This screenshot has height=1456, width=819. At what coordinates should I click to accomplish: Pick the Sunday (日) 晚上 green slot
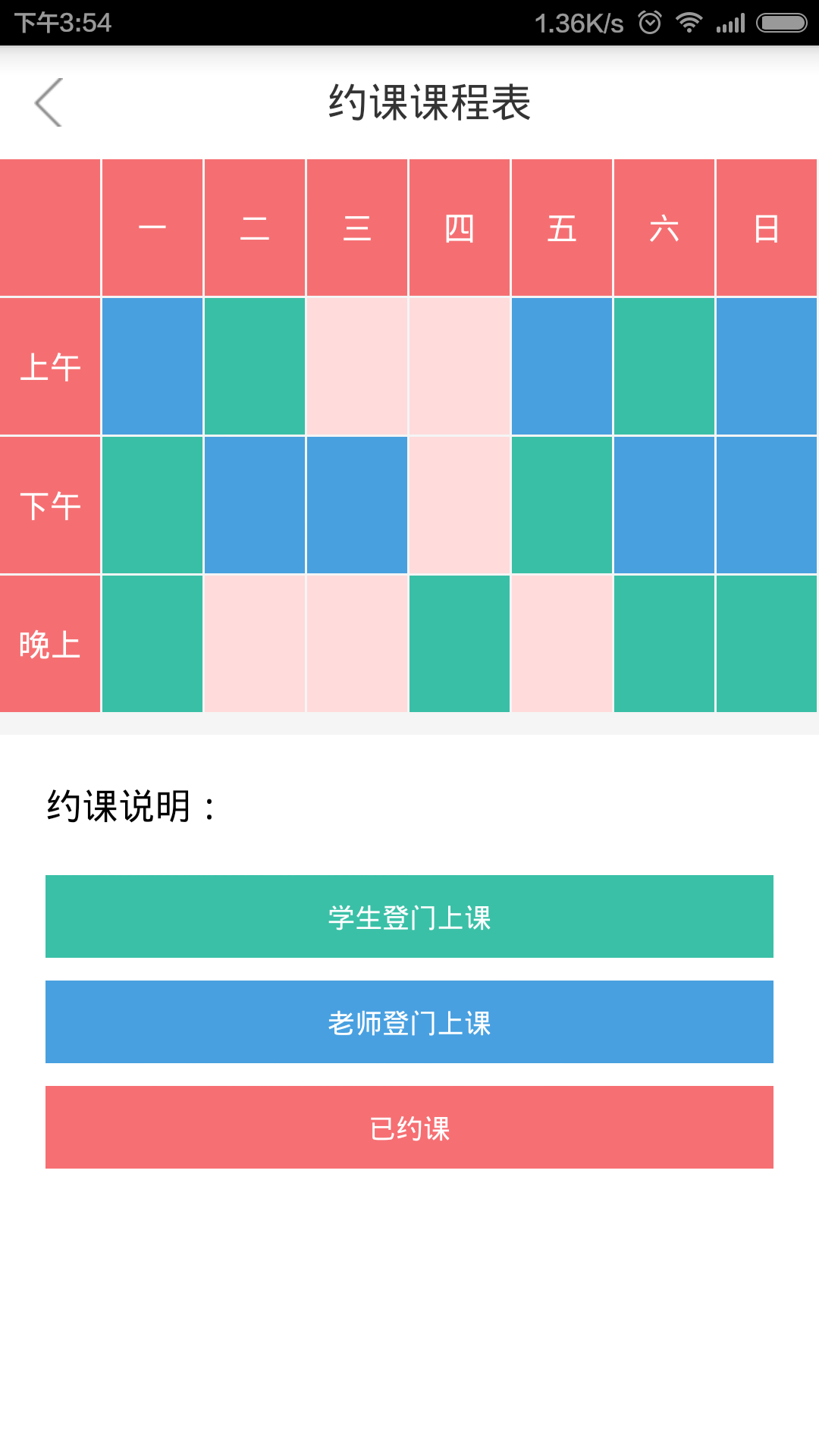(x=767, y=644)
